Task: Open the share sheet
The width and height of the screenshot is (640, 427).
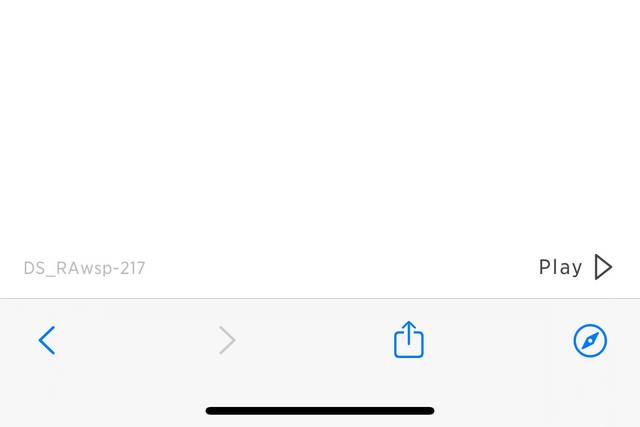Action: coord(408,340)
